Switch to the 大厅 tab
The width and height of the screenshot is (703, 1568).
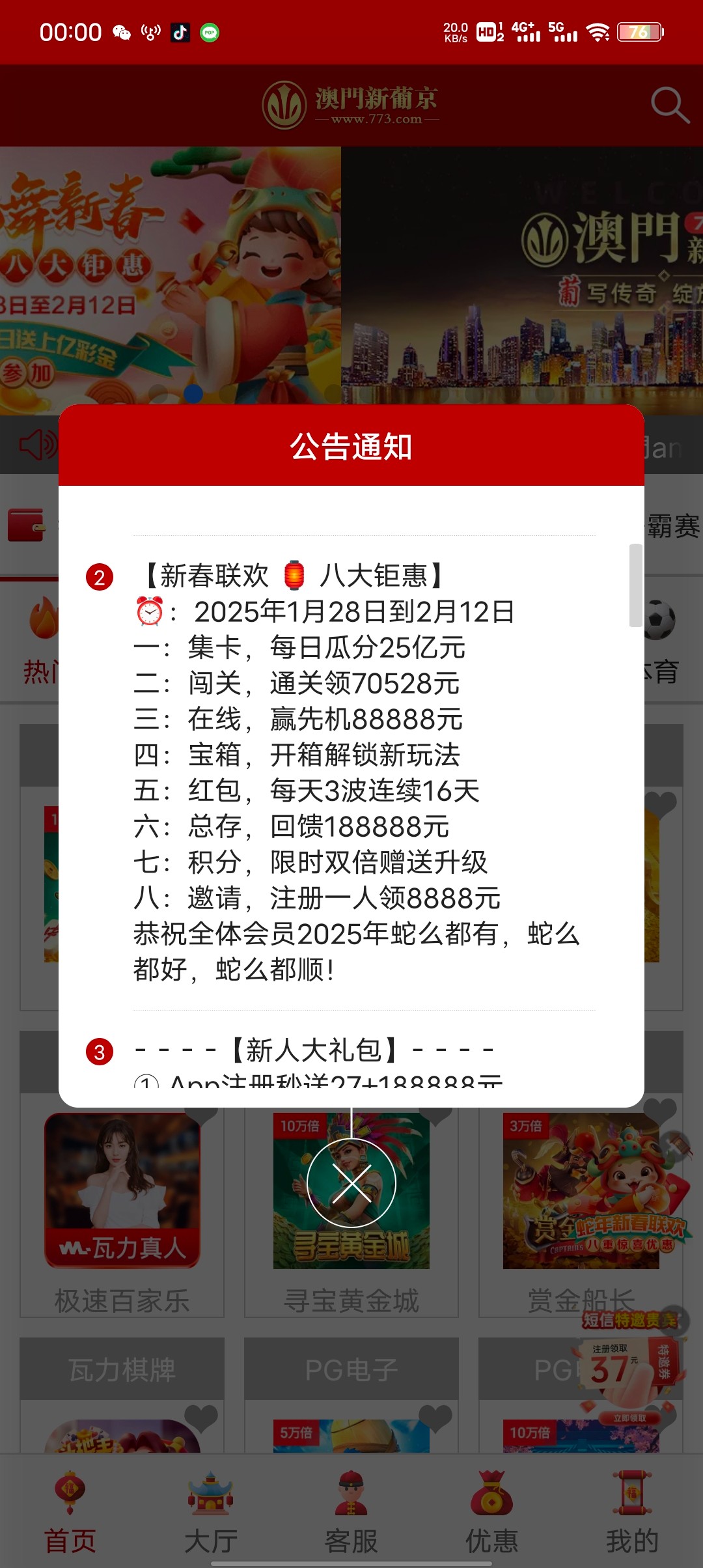(x=211, y=1512)
